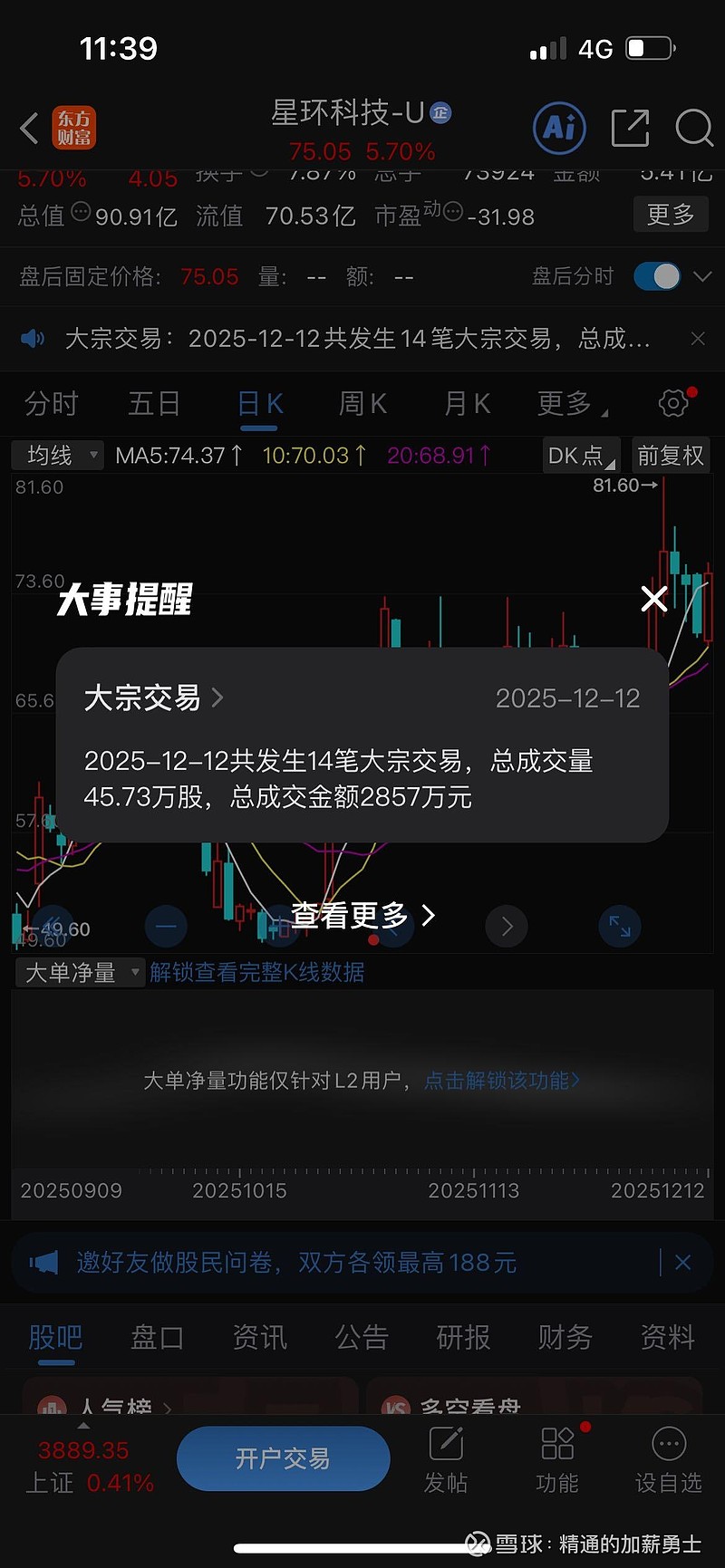Open the chart settings gear

672,403
